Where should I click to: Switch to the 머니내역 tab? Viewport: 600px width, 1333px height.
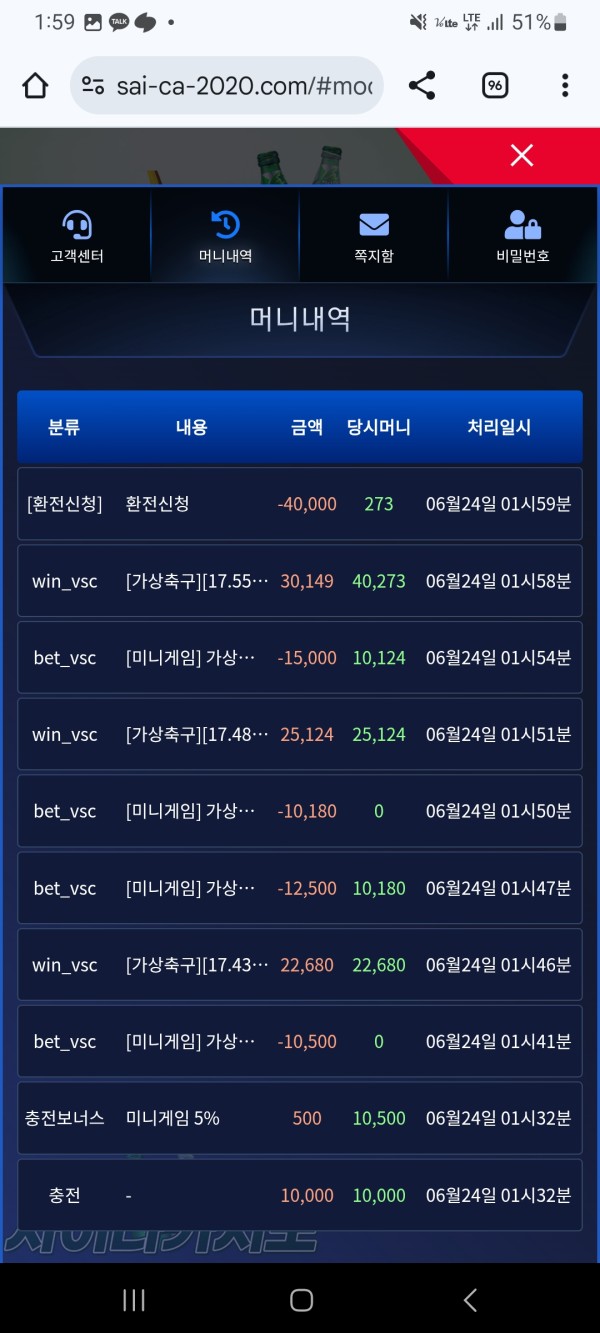click(x=225, y=237)
